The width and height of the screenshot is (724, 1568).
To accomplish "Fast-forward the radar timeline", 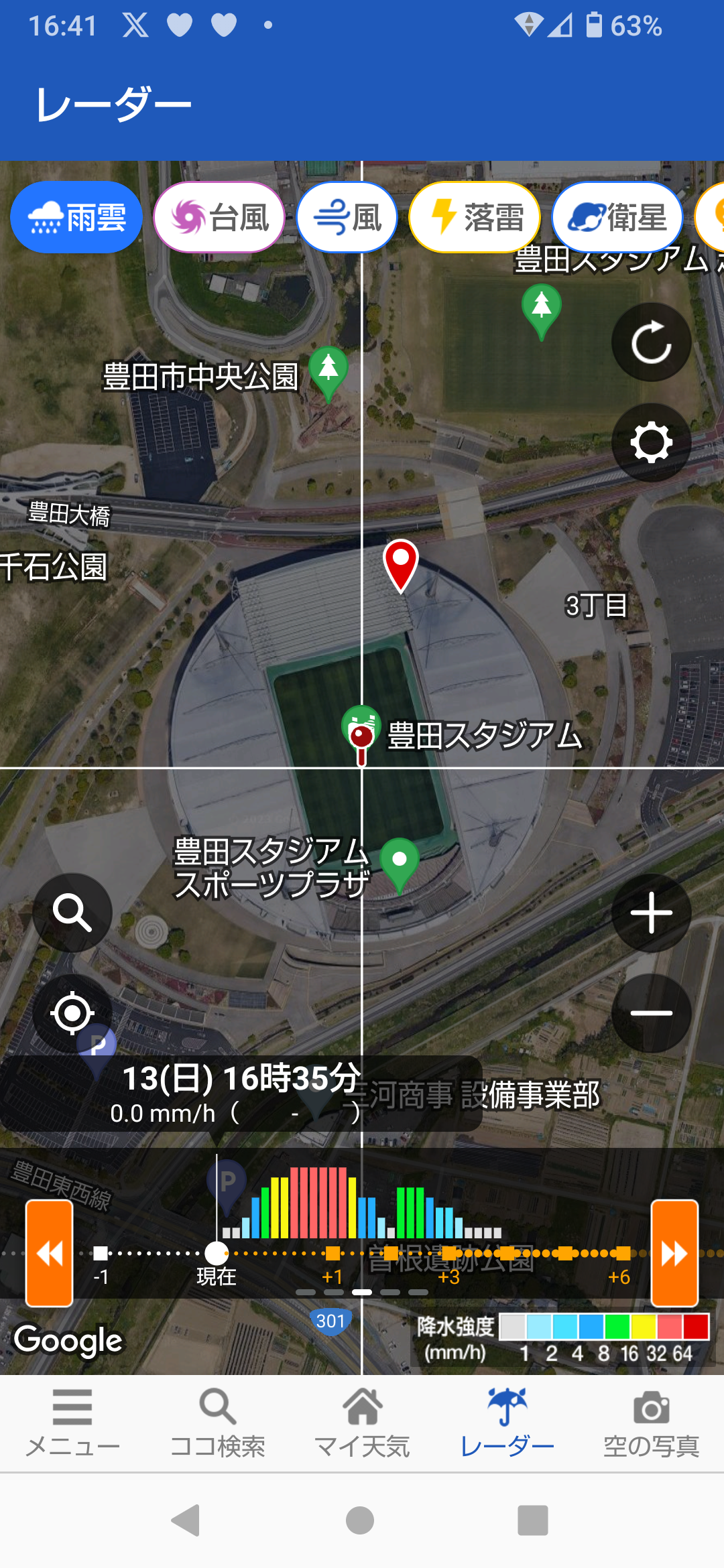I will point(674,1253).
